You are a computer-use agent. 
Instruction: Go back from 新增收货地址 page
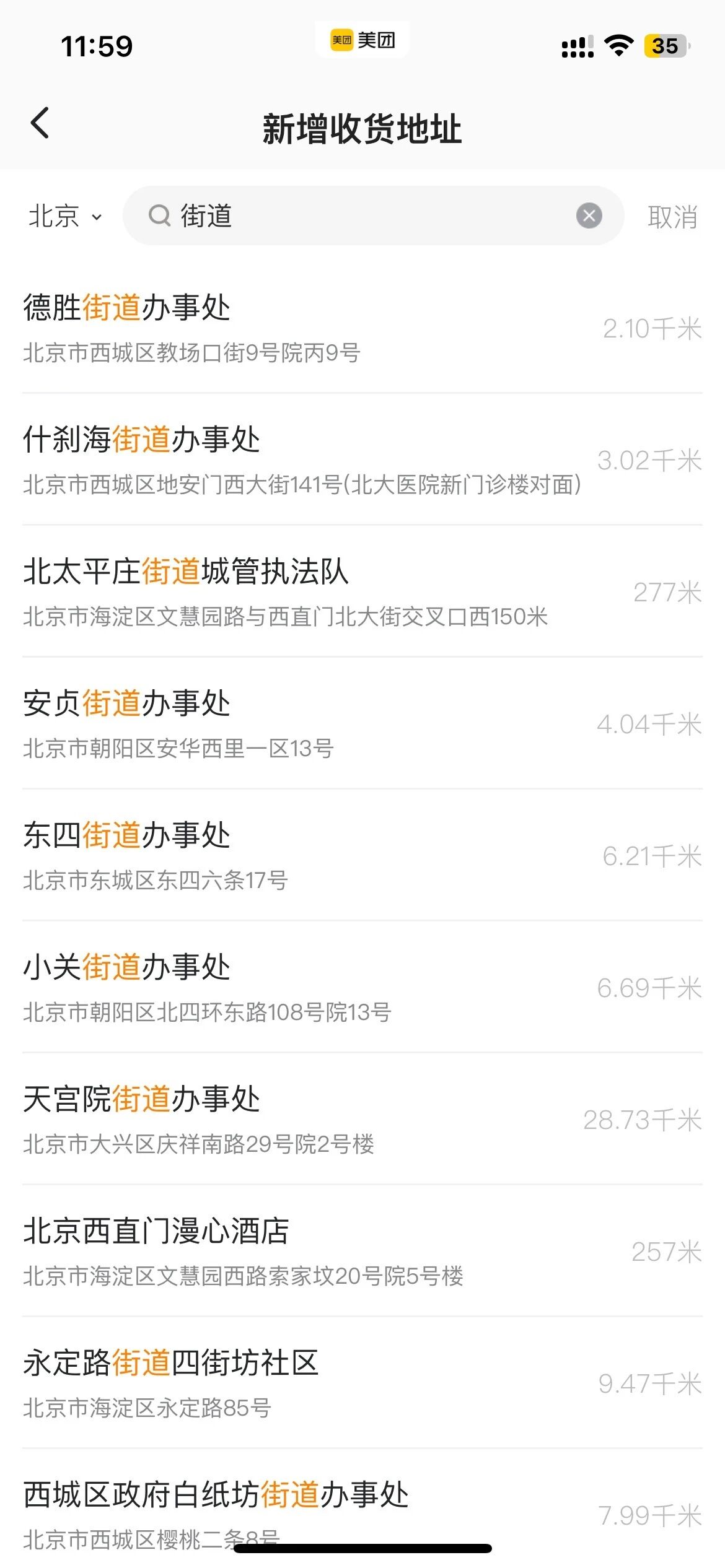[x=40, y=123]
